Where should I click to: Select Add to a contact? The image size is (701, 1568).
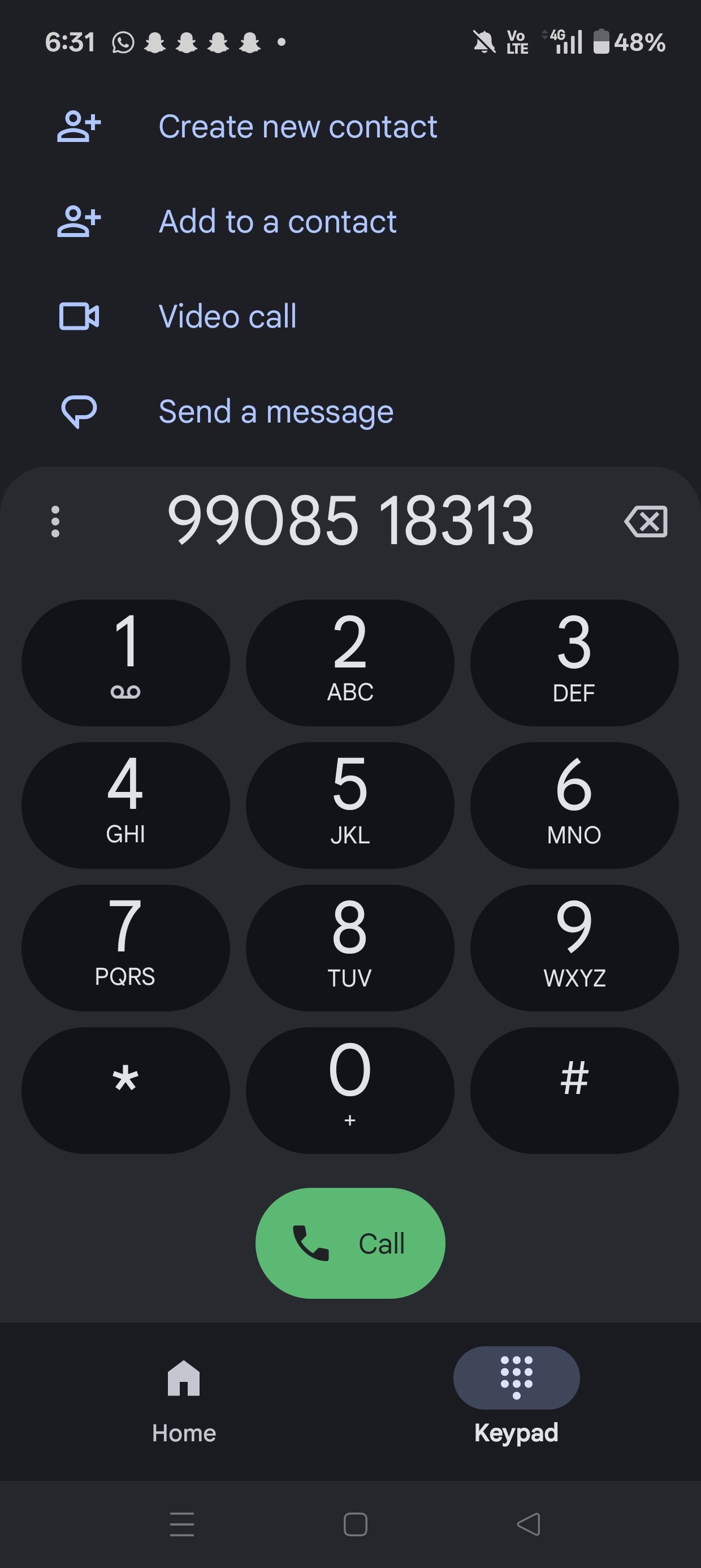pos(277,222)
